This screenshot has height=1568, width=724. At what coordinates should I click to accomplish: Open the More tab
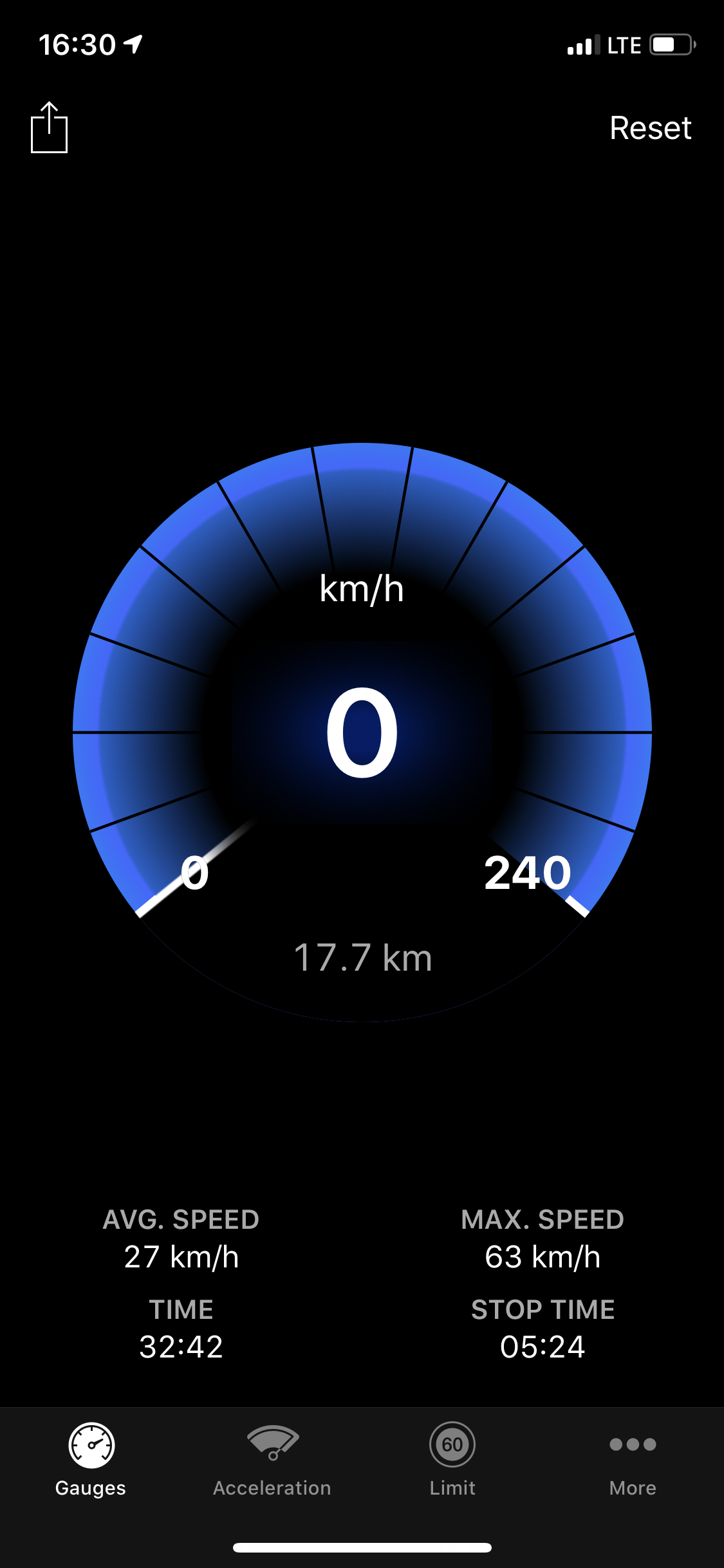tap(633, 1460)
